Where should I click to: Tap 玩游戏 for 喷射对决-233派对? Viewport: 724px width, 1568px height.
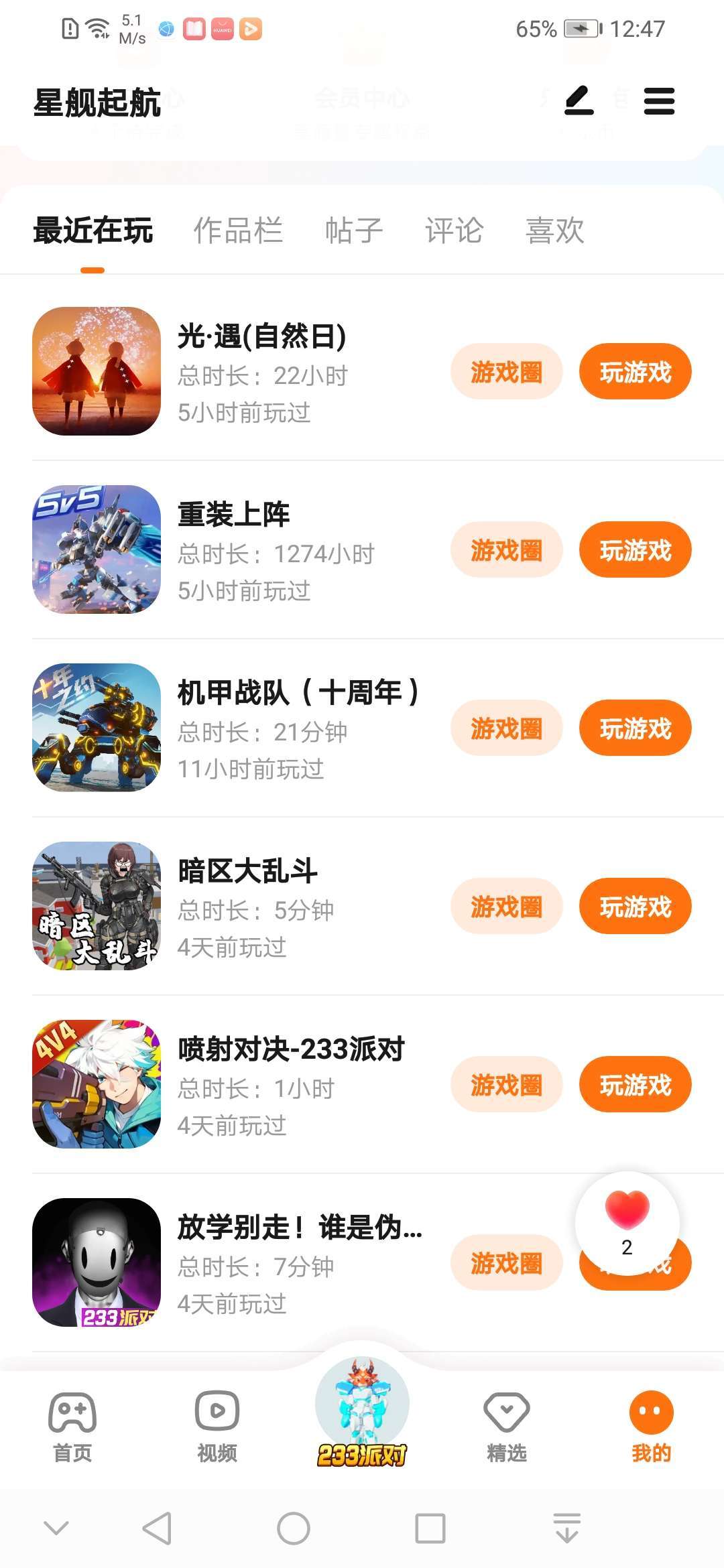pos(635,1085)
